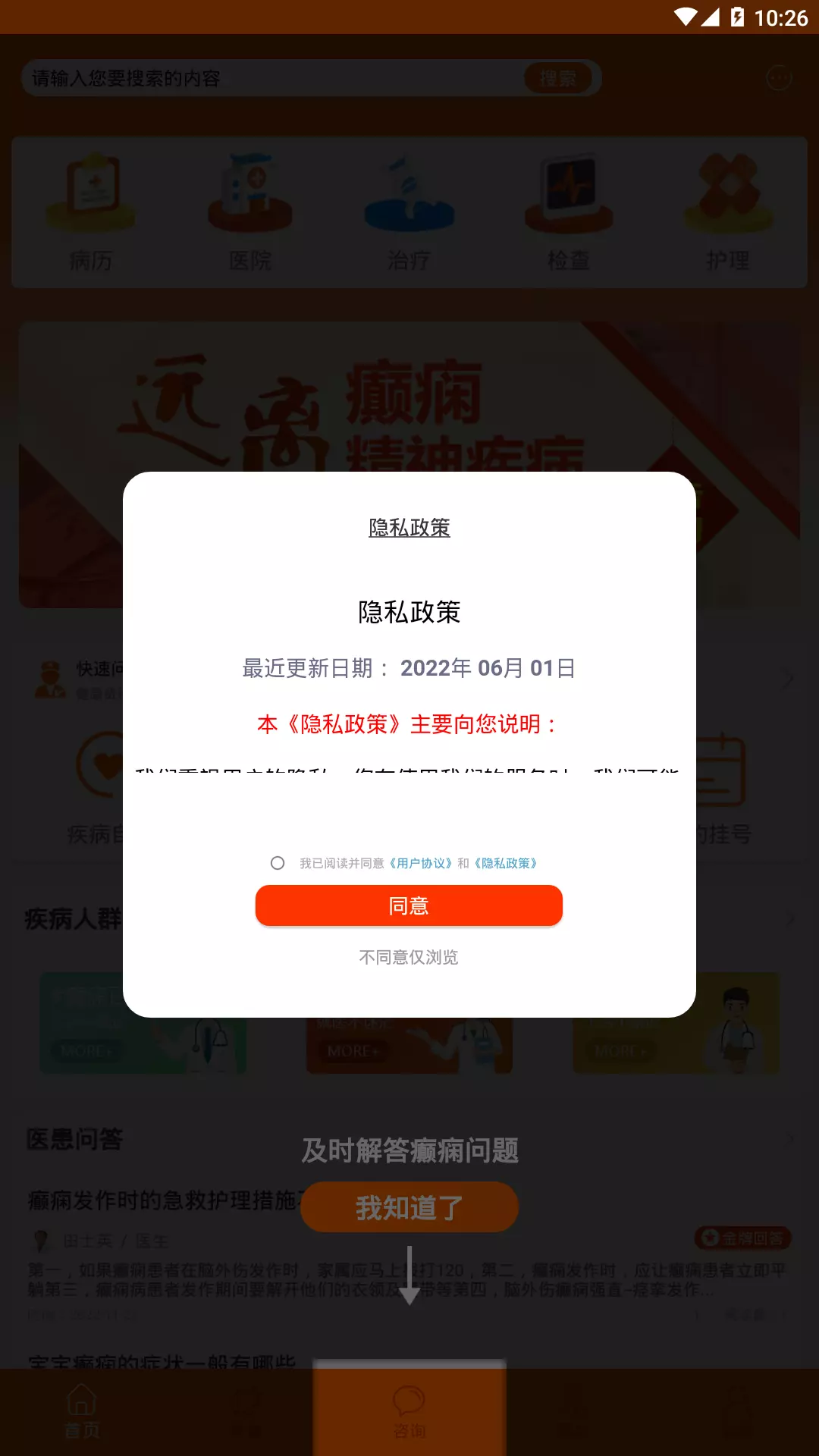
Task: Open the 《隐私政策》 link beside the checkbox
Action: [506, 863]
